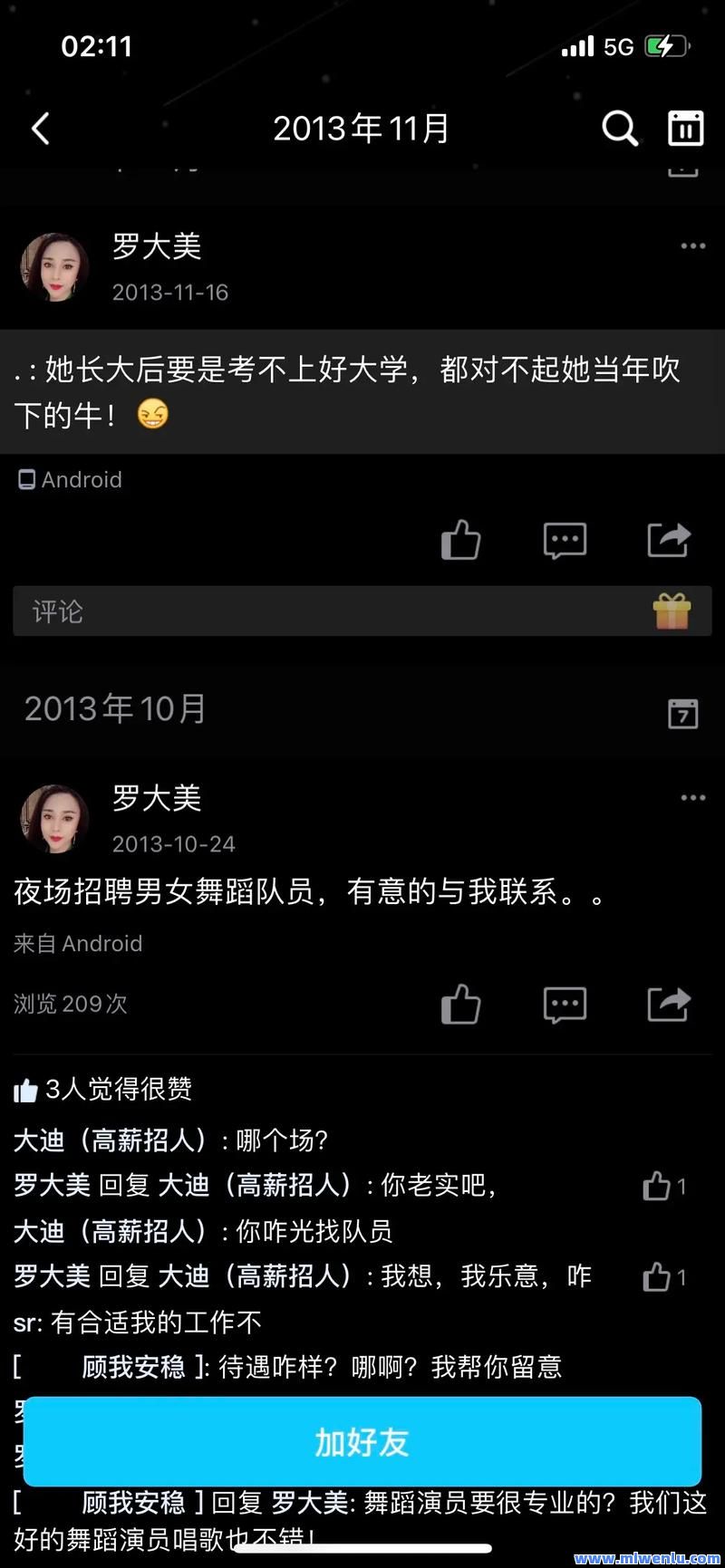Tap the search icon in the top bar
Screen dimensions: 725x1568
tap(620, 129)
